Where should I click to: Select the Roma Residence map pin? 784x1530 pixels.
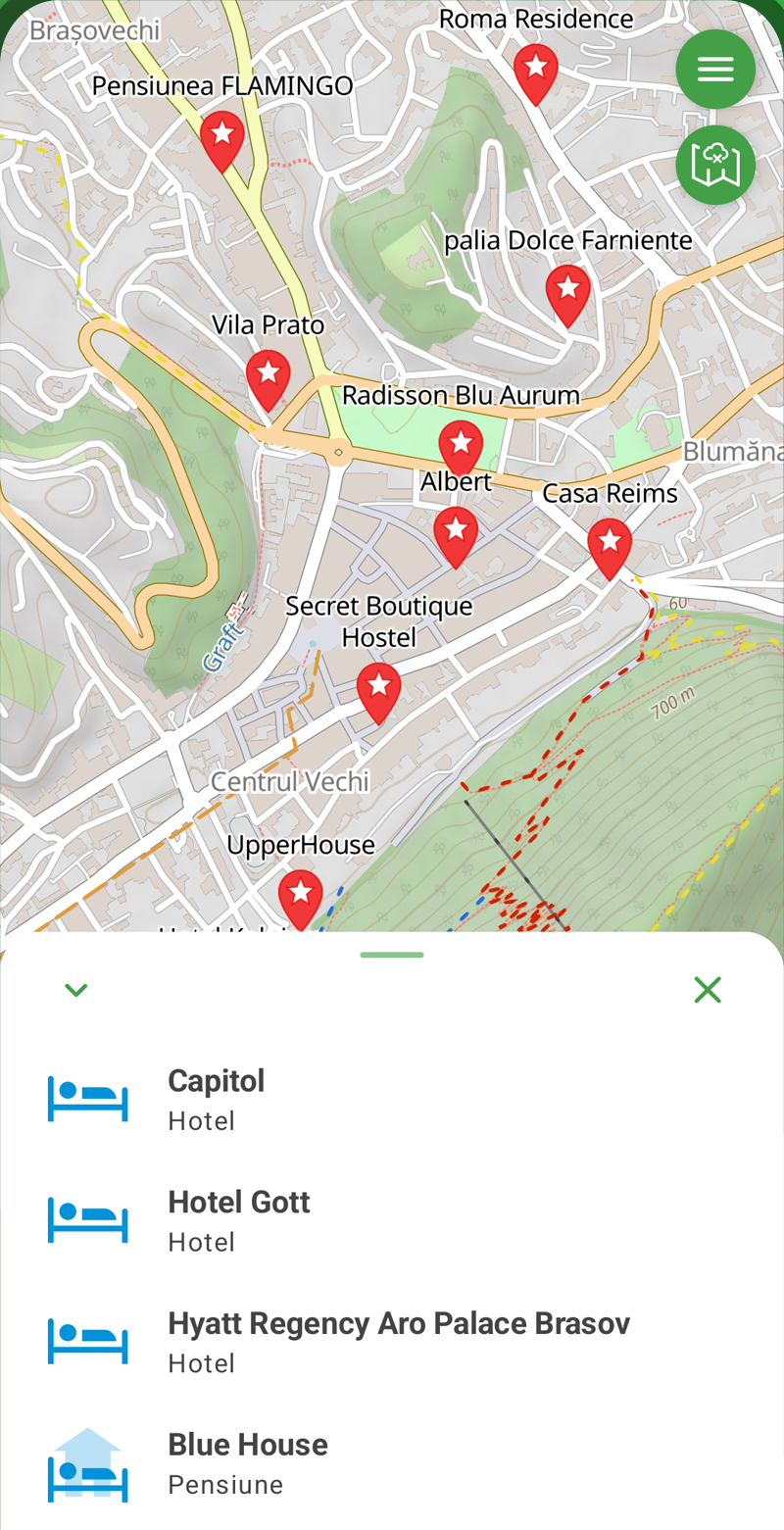pyautogui.click(x=536, y=74)
